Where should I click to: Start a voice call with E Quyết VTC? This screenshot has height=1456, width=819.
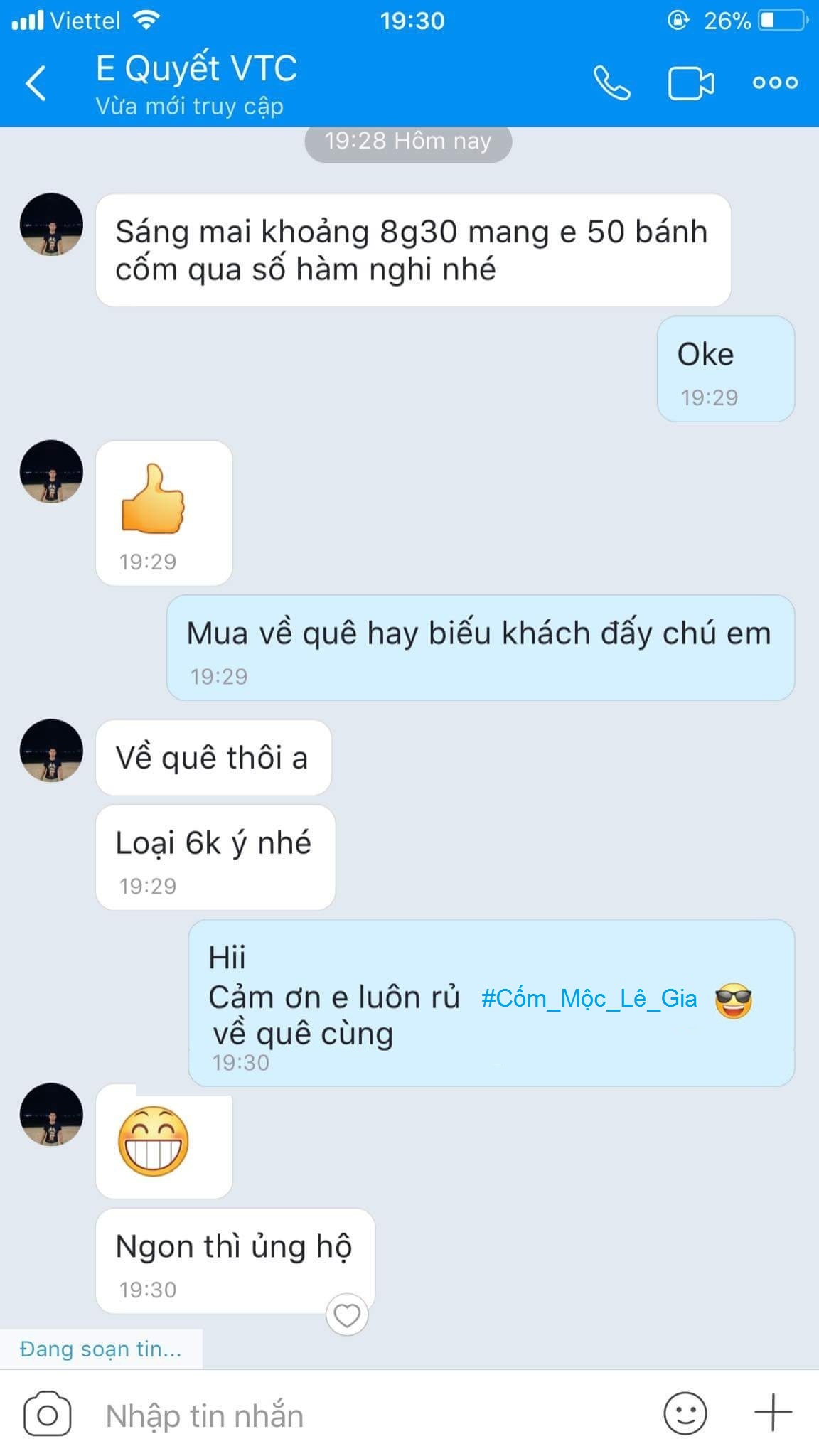click(611, 83)
